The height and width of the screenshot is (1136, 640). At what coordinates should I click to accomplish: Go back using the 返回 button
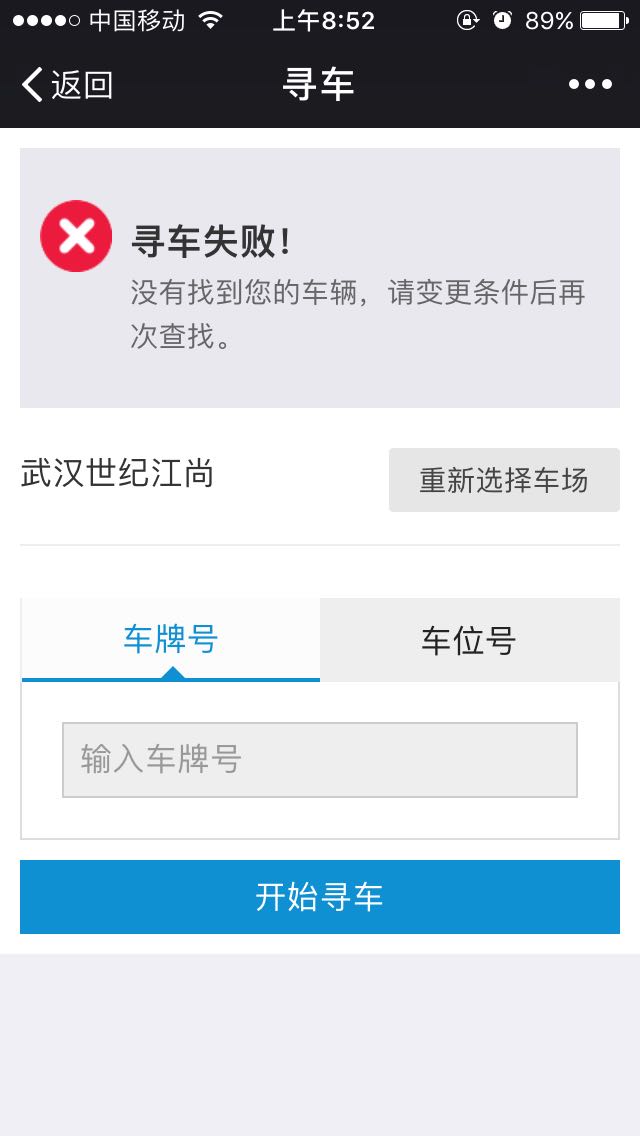[x=67, y=85]
